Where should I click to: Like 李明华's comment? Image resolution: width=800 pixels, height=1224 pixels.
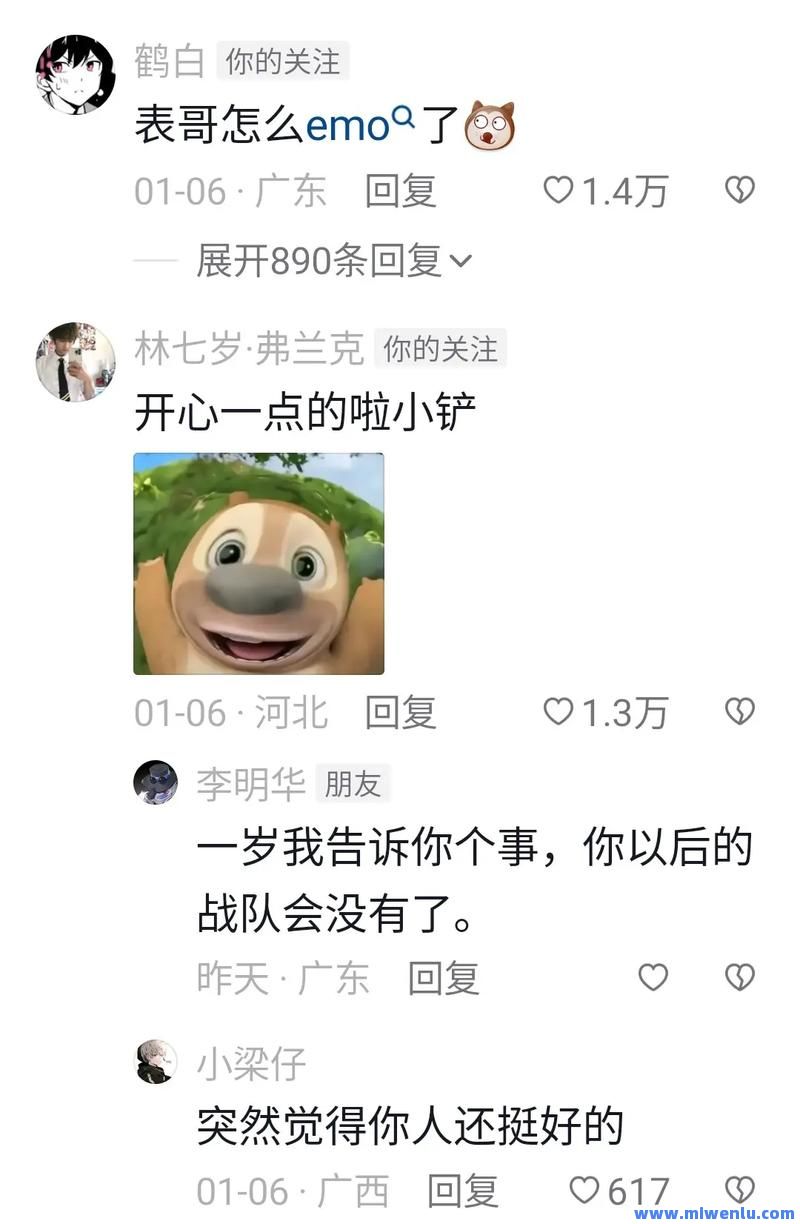coord(653,977)
